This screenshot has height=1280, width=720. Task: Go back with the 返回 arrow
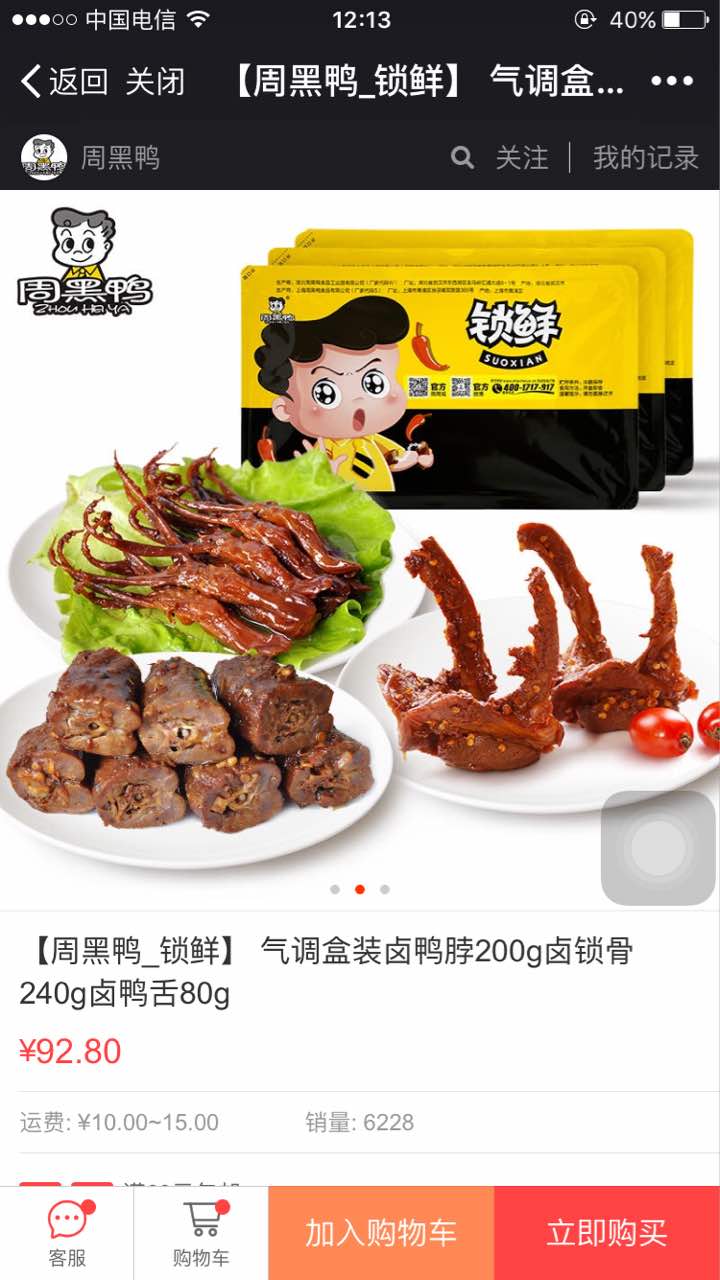coord(62,82)
